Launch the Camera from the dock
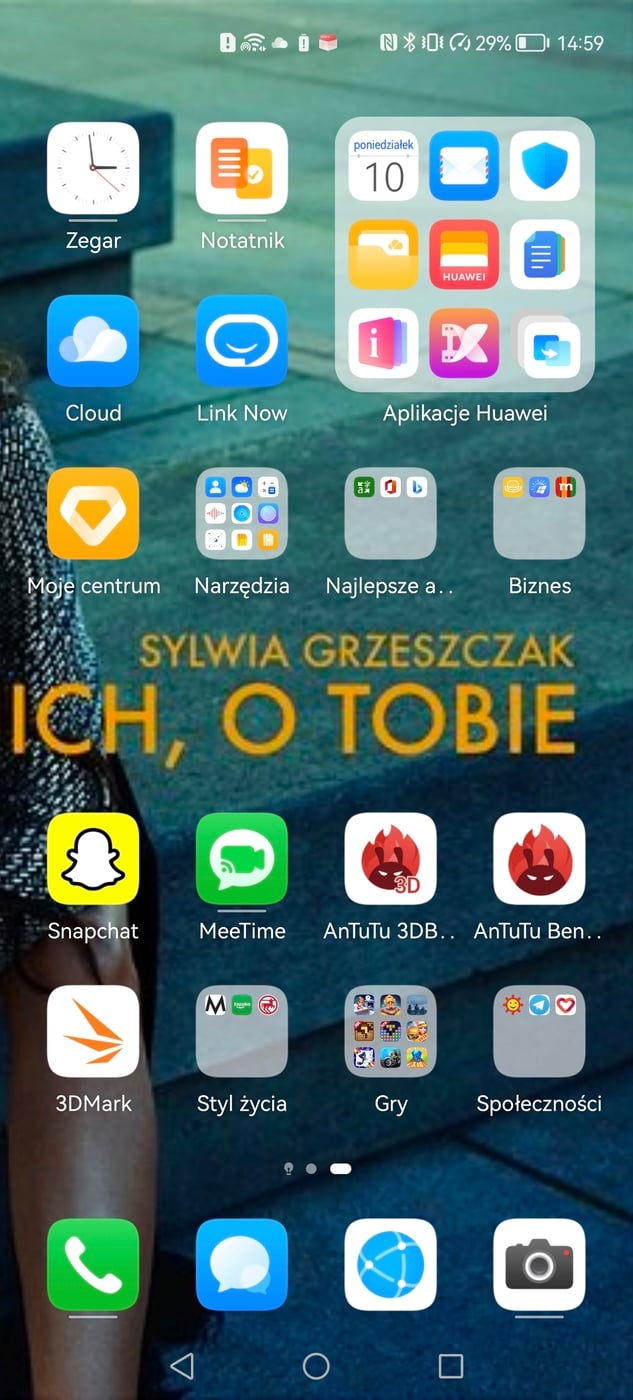 (x=539, y=1264)
